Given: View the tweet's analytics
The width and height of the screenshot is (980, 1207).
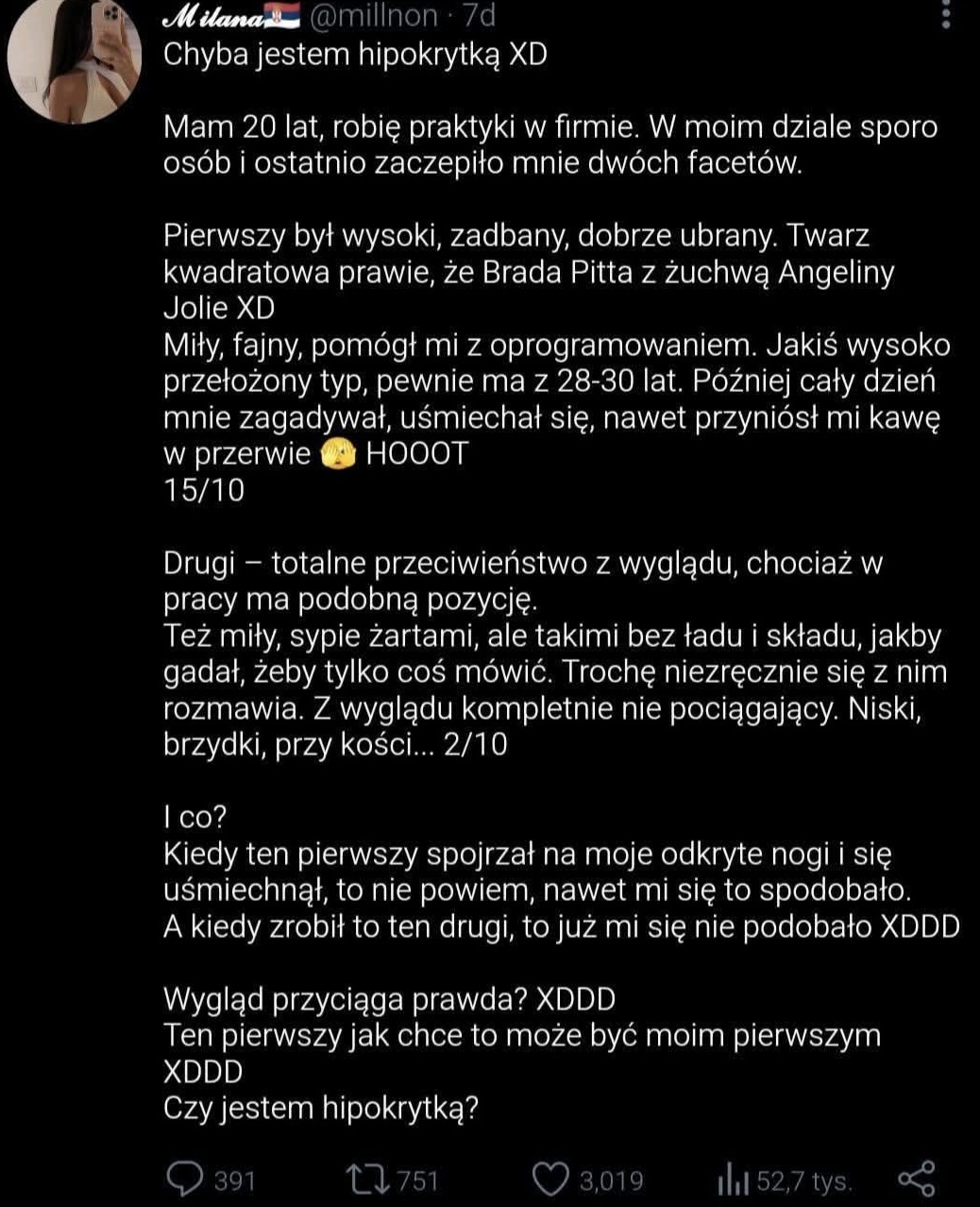Looking at the screenshot, I should (x=733, y=1179).
